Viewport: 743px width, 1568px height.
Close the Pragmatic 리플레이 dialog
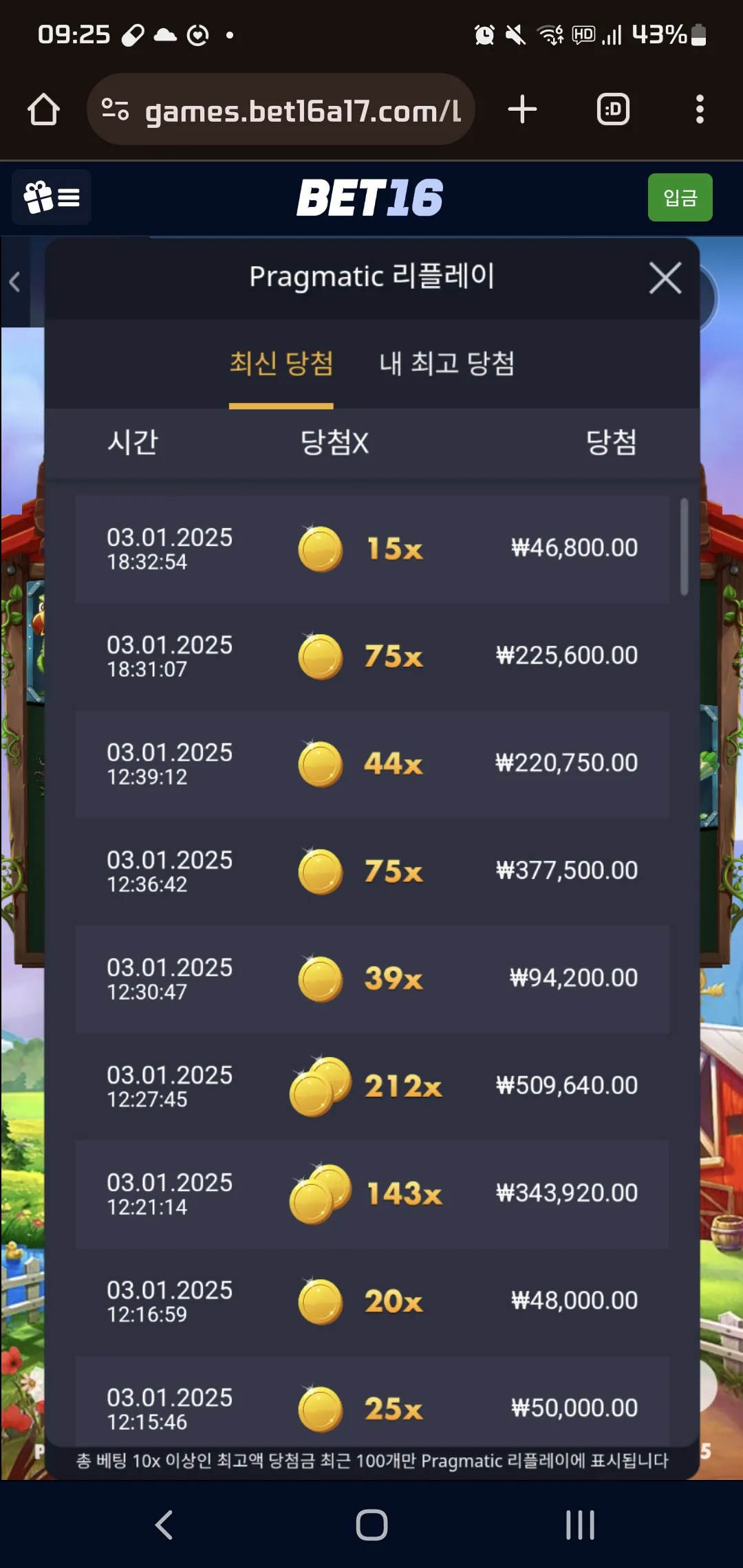[665, 278]
